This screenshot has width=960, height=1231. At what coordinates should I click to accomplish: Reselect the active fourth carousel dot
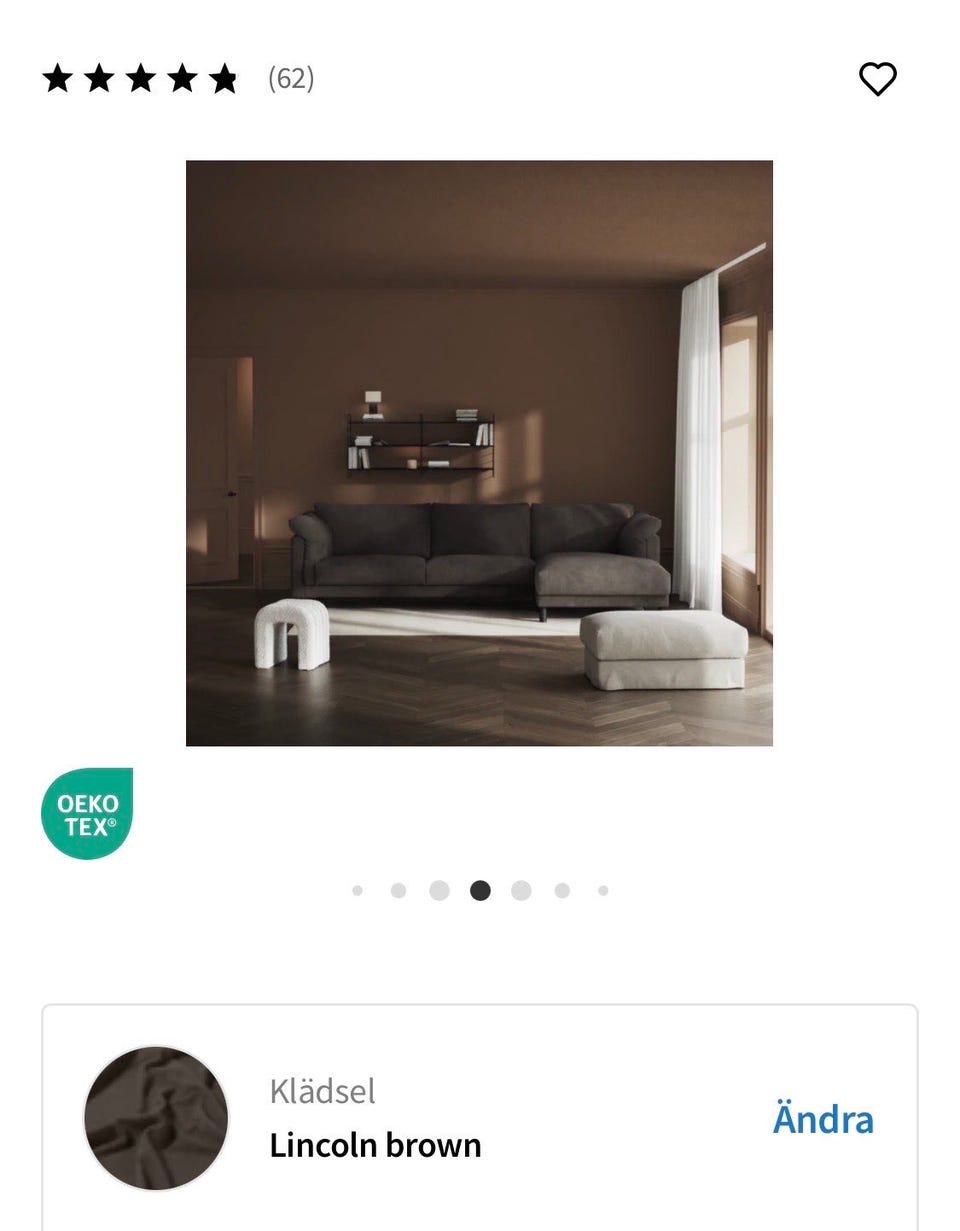pyautogui.click(x=480, y=889)
